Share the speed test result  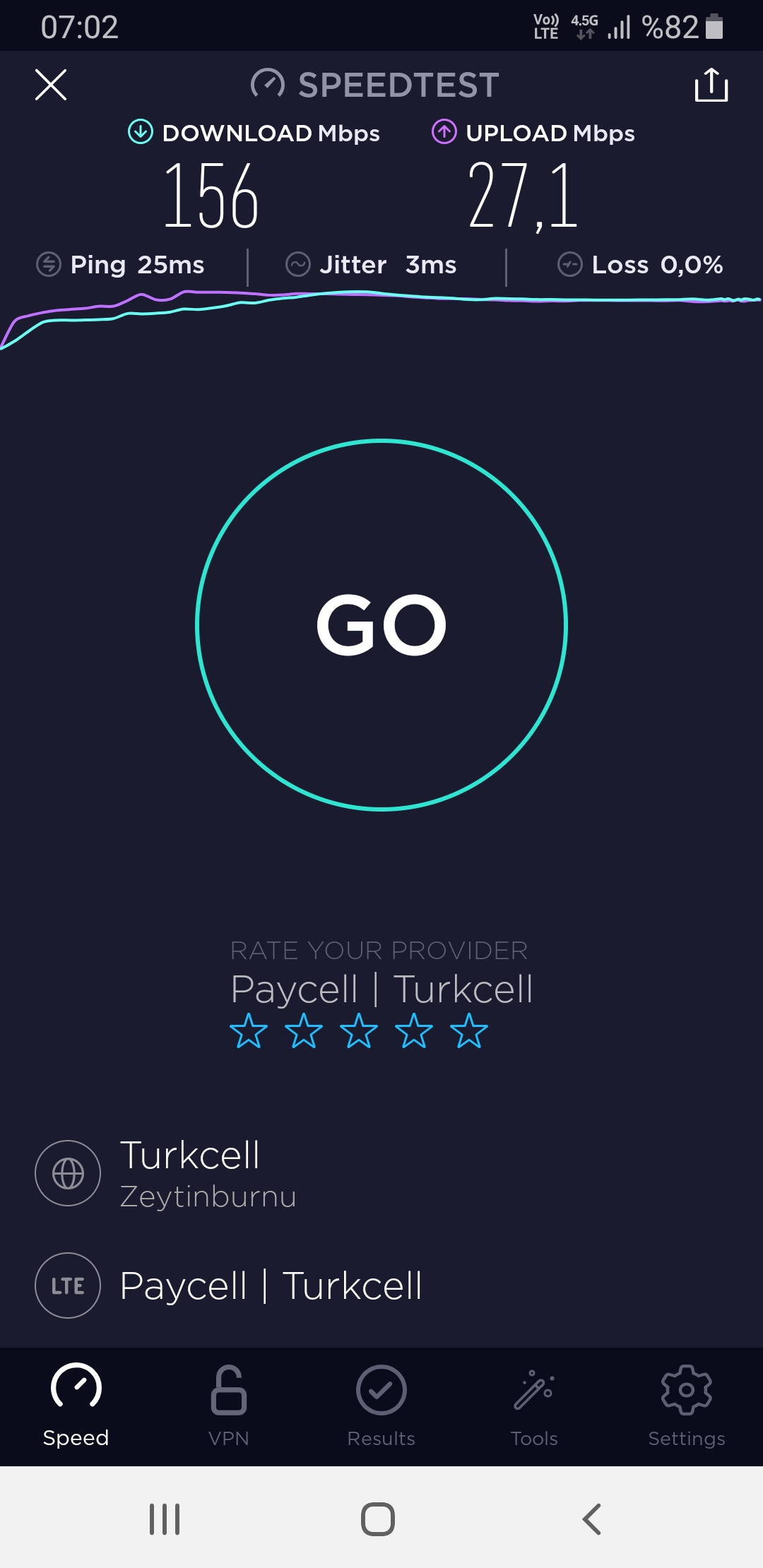(711, 85)
